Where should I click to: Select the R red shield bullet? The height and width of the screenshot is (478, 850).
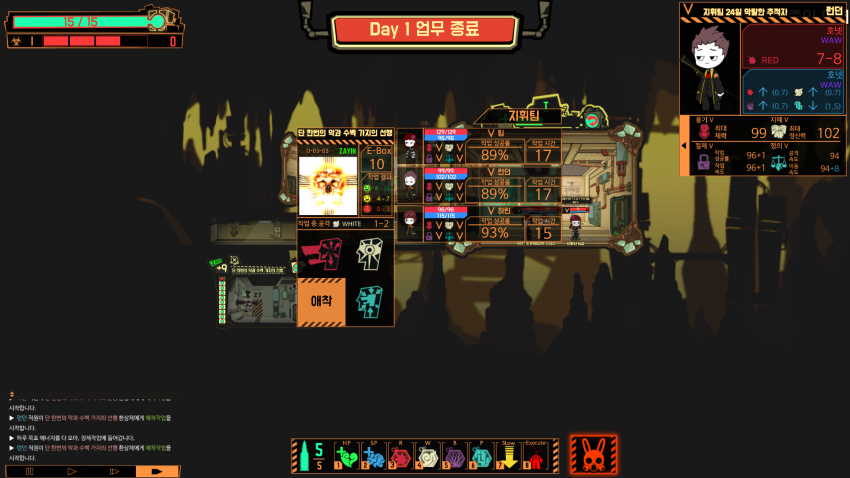(x=400, y=458)
